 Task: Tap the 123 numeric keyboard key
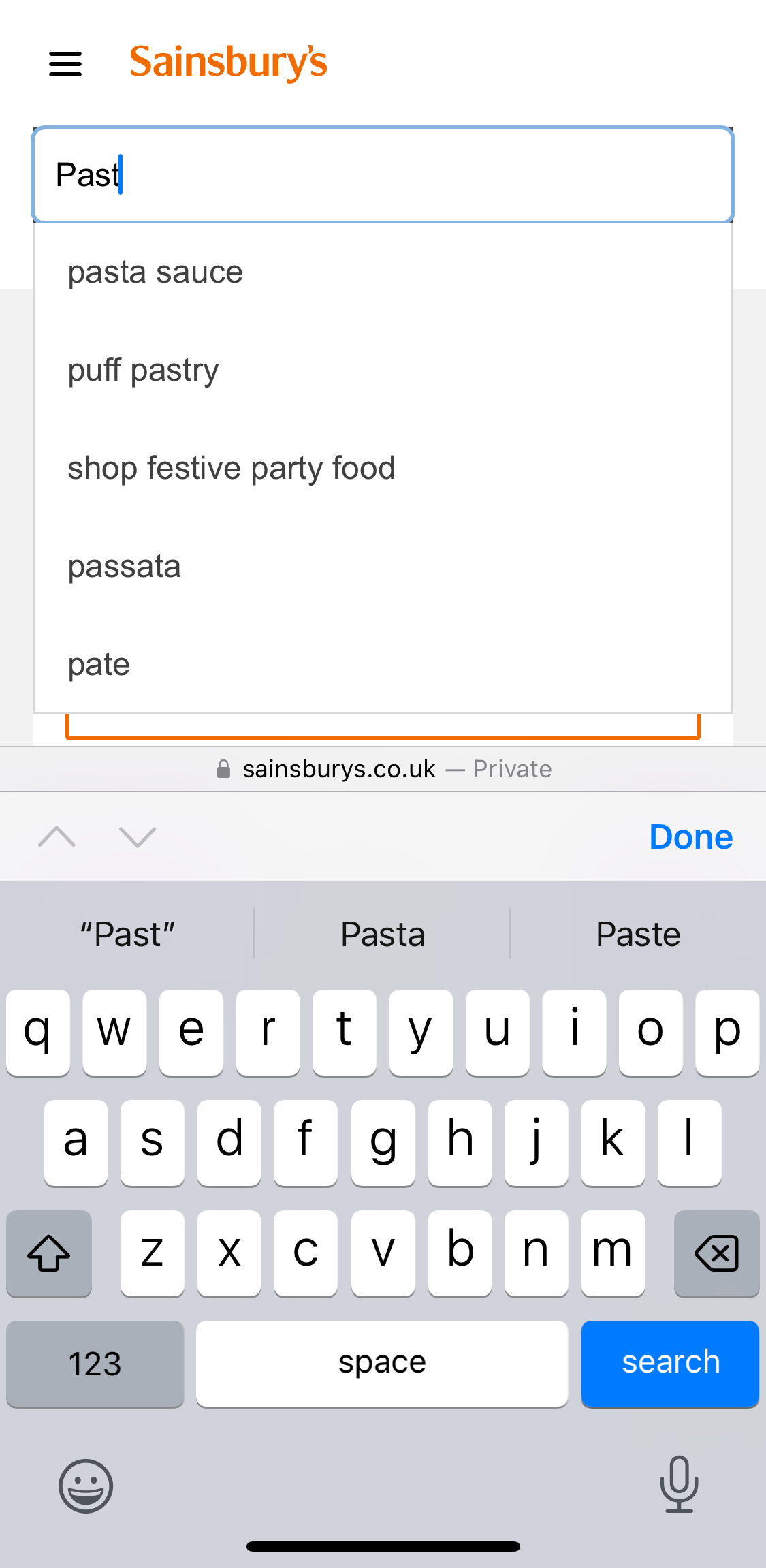[x=95, y=1363]
